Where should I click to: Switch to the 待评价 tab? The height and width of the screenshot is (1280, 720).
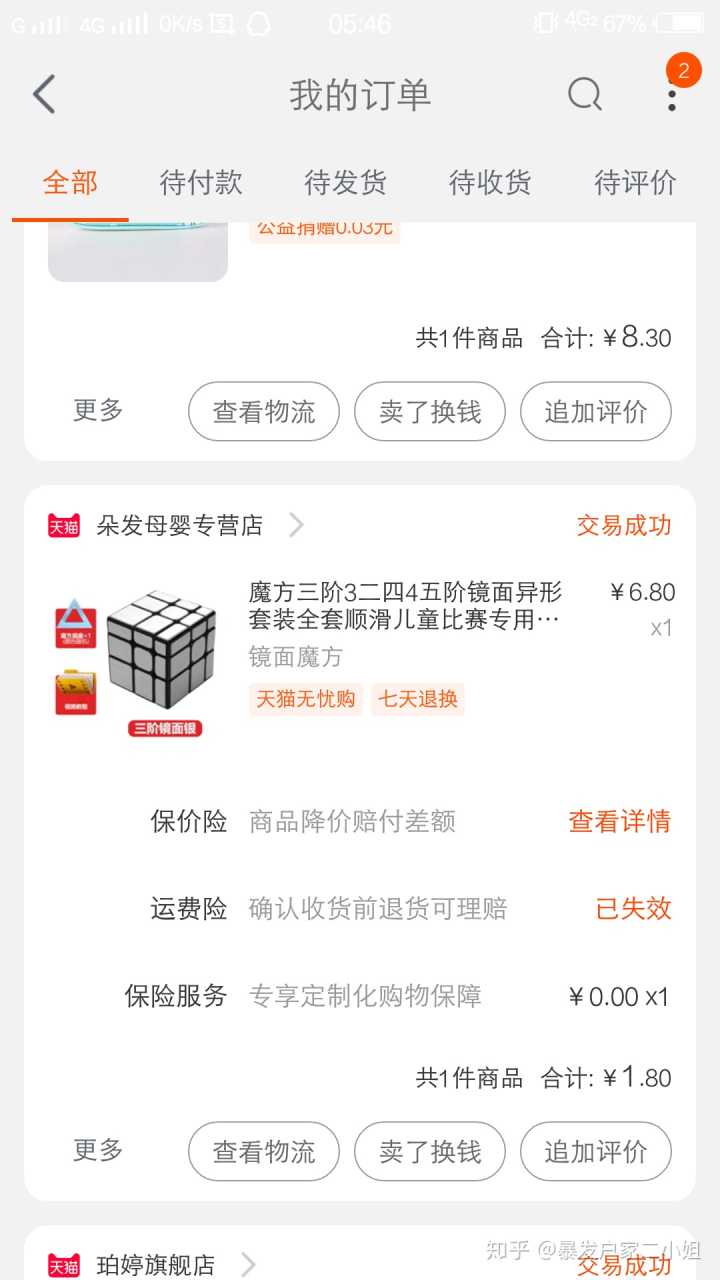(635, 183)
